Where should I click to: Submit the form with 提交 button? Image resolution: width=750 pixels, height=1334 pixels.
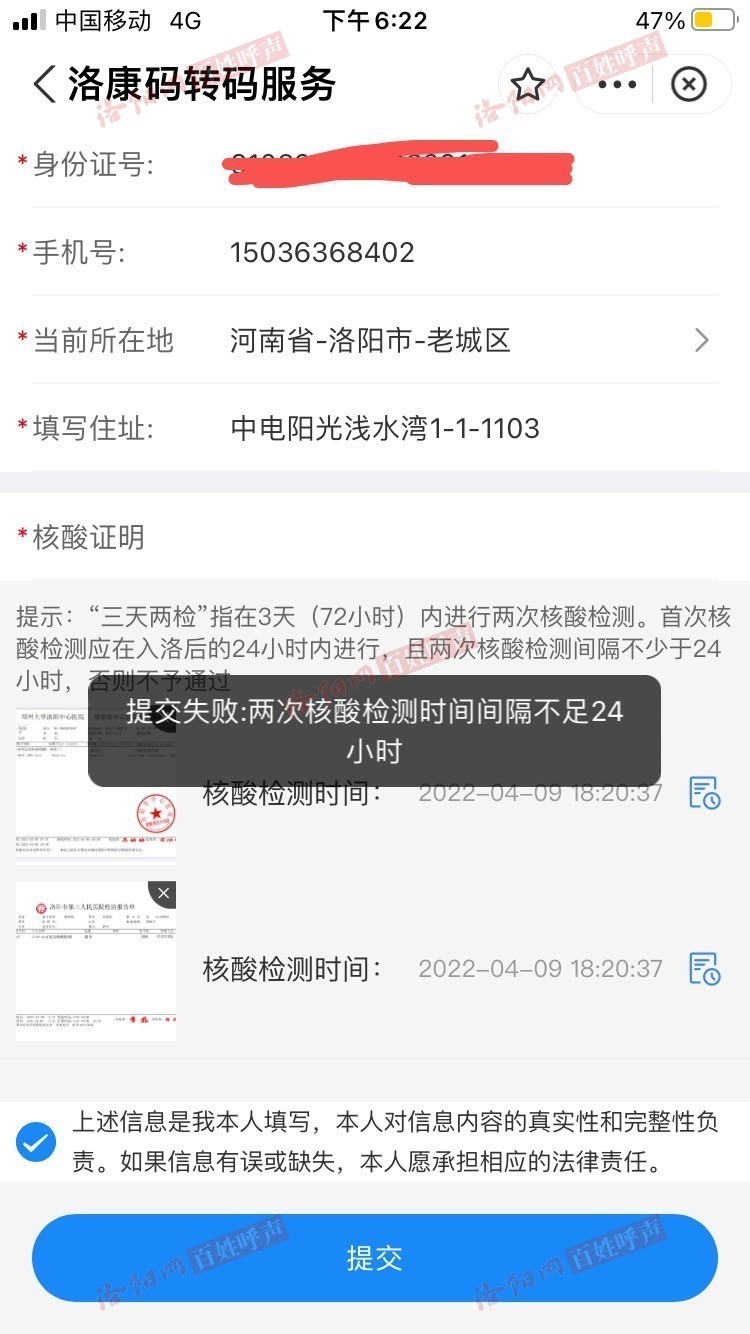pyautogui.click(x=375, y=1258)
